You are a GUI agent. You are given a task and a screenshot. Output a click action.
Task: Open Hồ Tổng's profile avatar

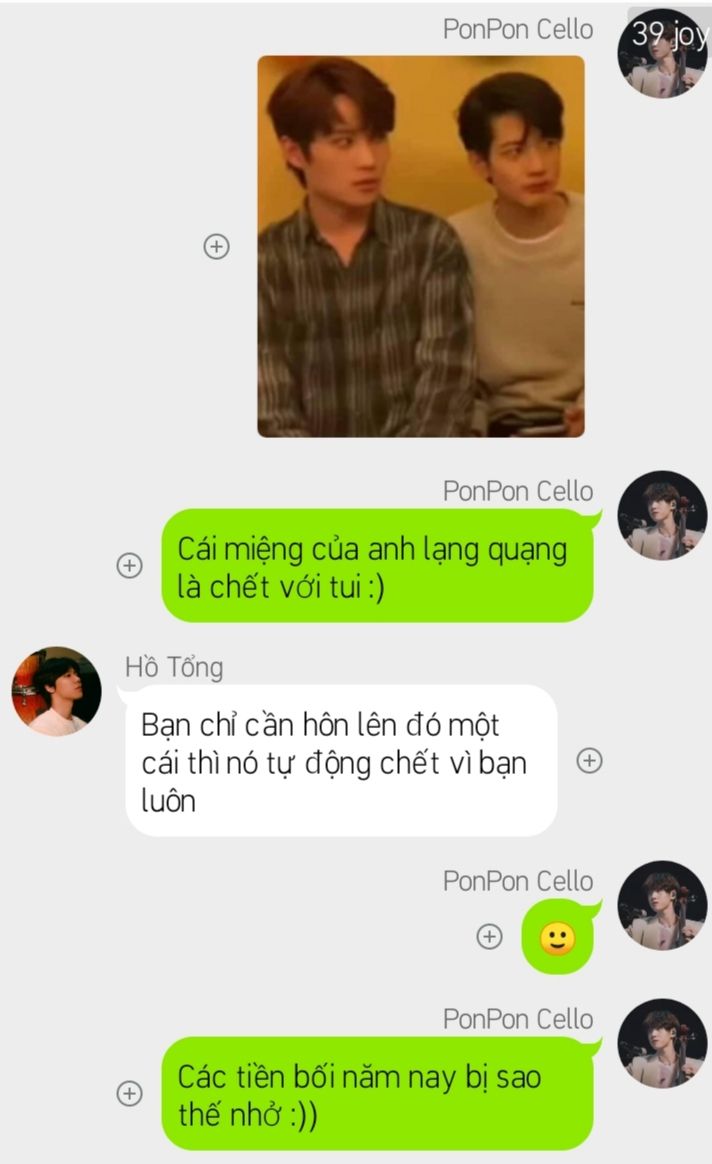56,691
